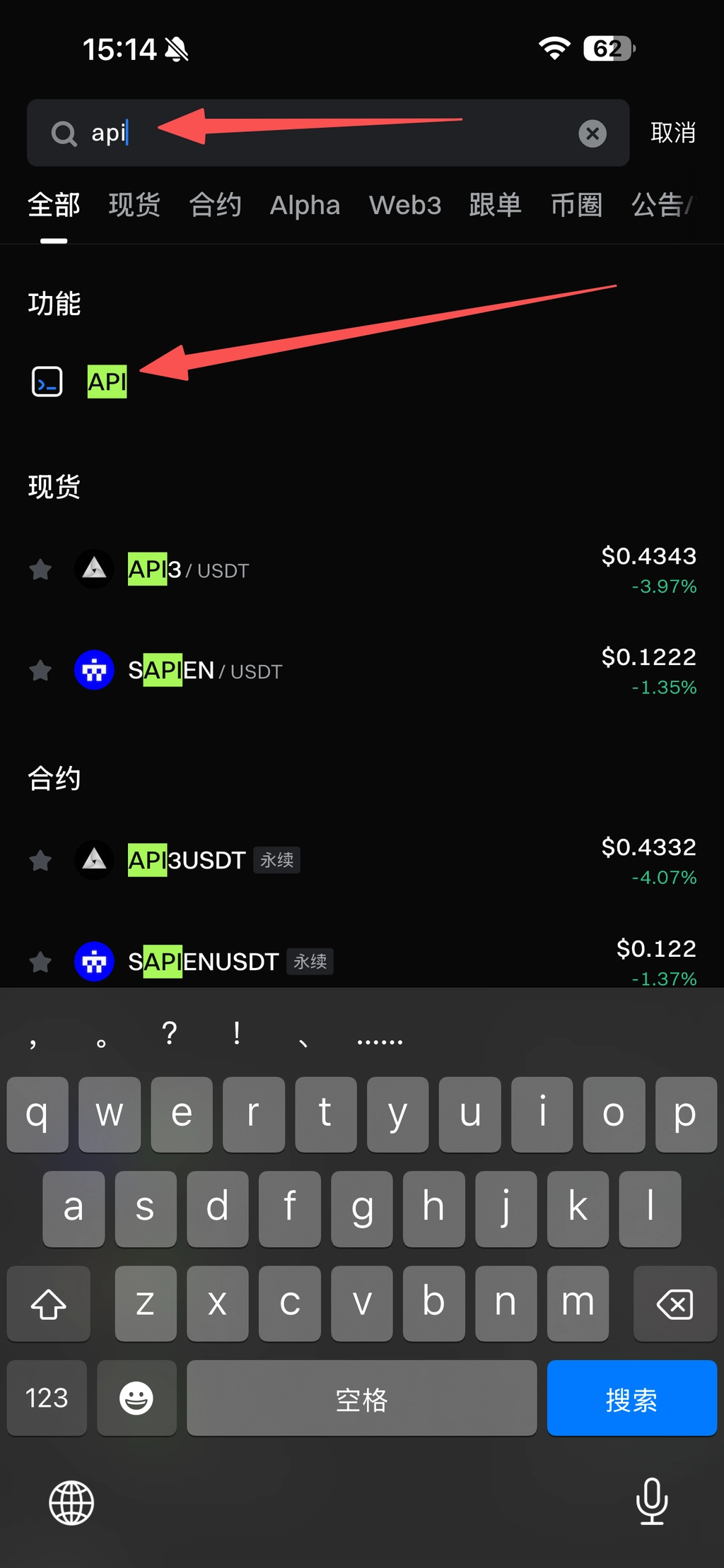724x1568 pixels.
Task: Tap the backspace key on the keyboard
Action: [x=675, y=1304]
